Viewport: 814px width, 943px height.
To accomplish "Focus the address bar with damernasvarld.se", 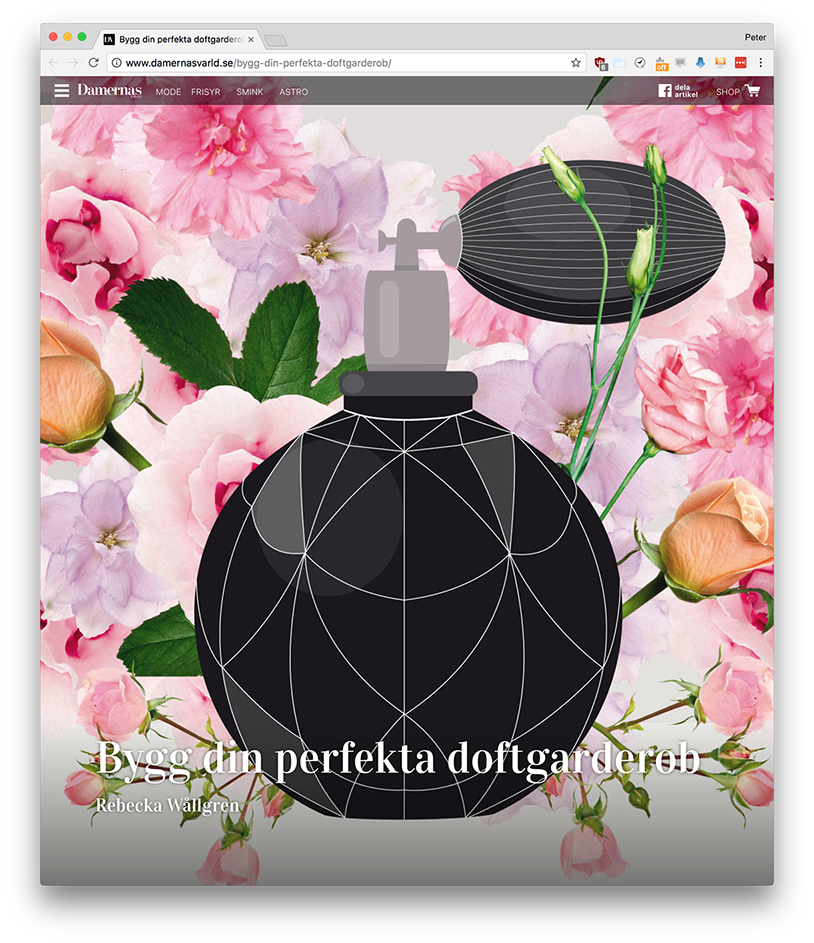I will pos(340,62).
